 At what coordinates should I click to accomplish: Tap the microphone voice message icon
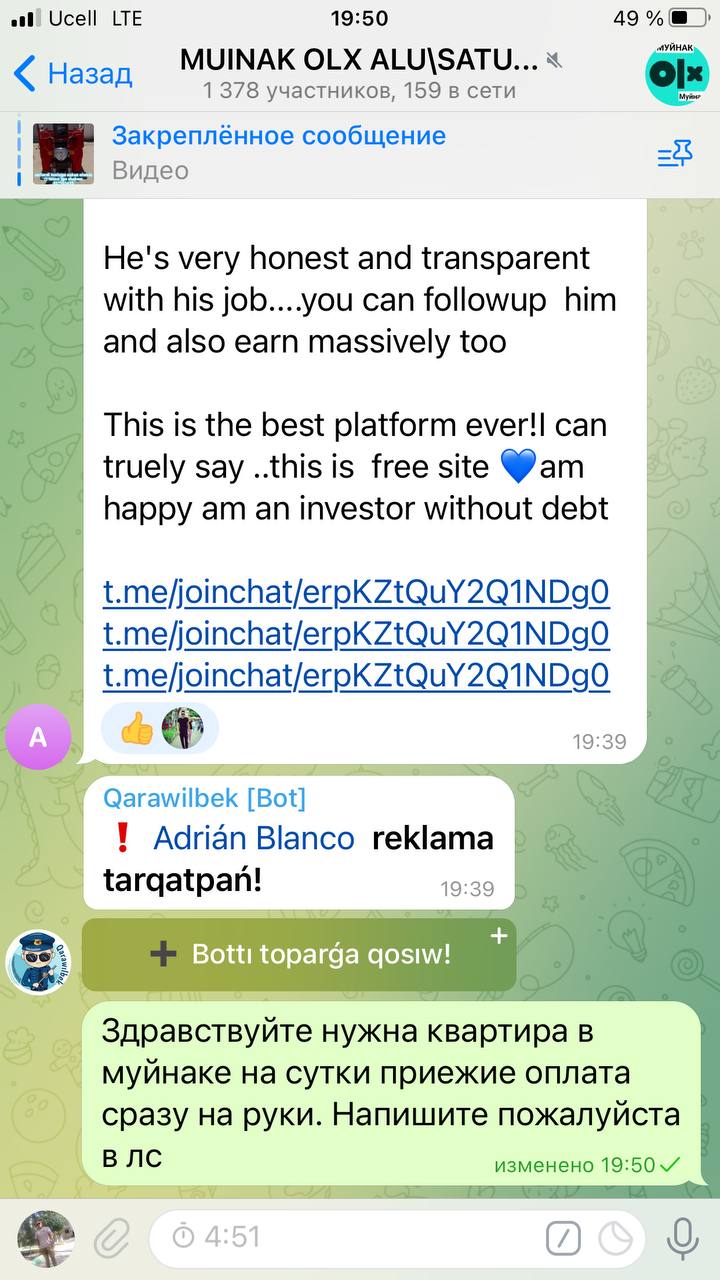683,1238
